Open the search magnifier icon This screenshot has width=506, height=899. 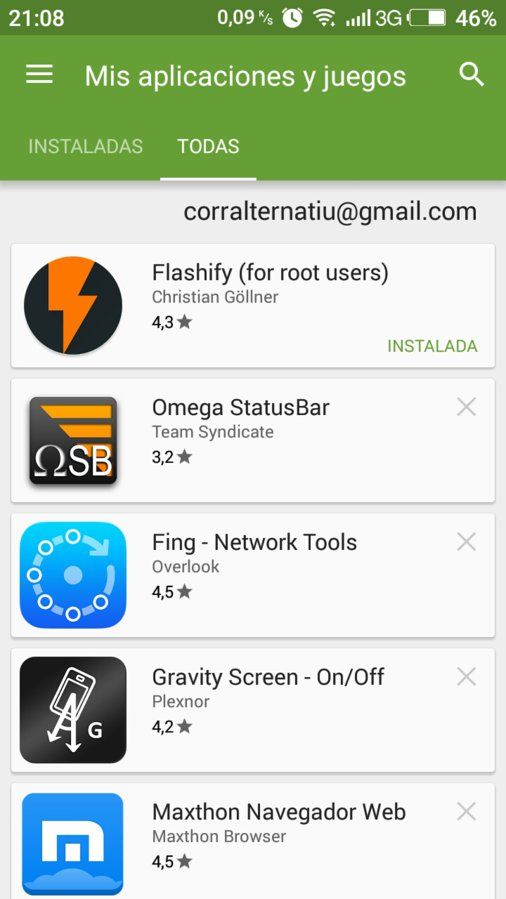[x=472, y=75]
